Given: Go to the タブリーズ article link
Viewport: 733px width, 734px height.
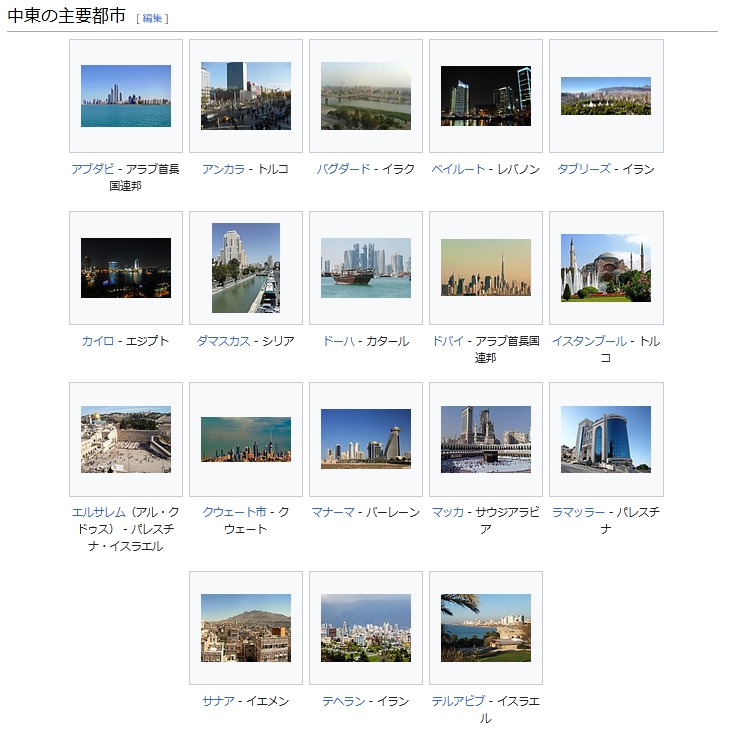Looking at the screenshot, I should [583, 169].
